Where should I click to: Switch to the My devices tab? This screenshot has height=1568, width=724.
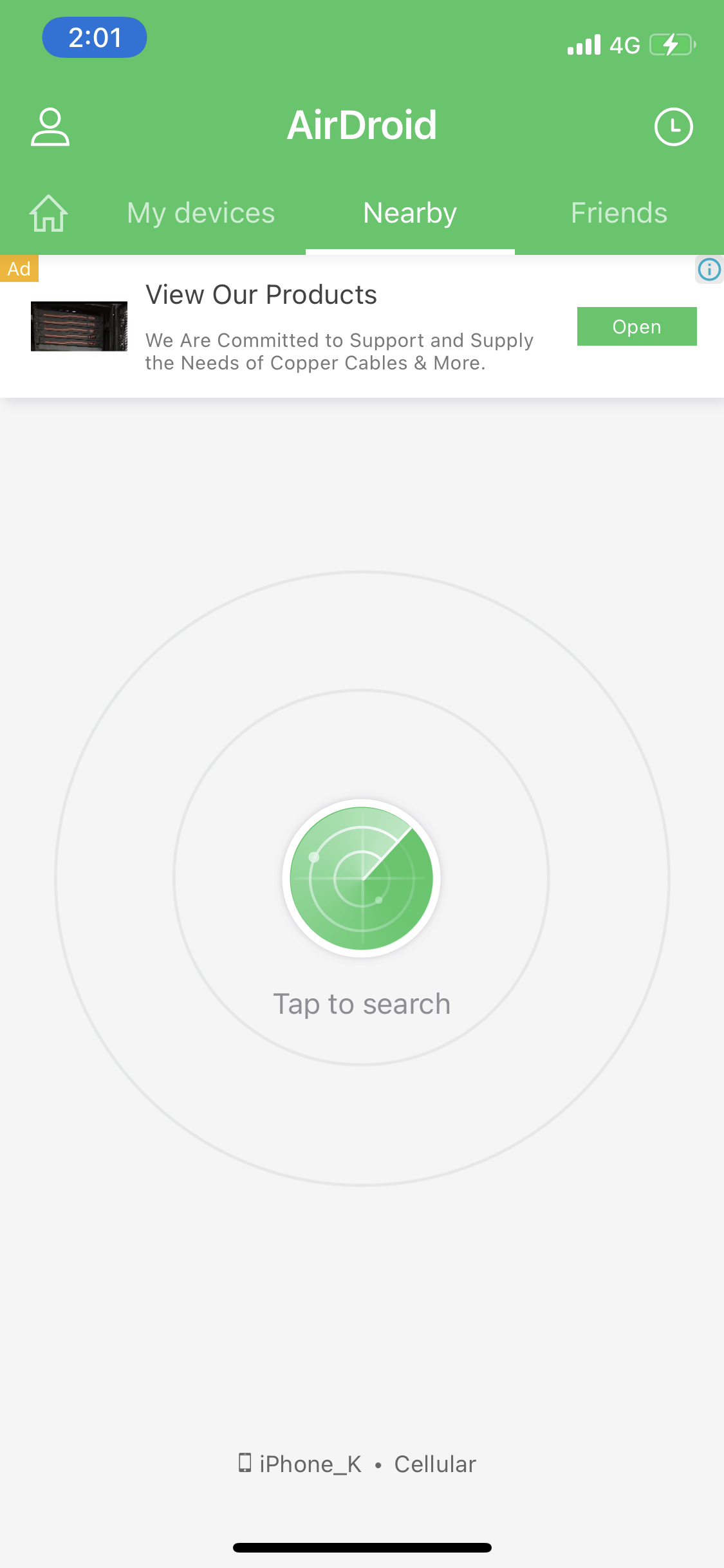coord(201,213)
